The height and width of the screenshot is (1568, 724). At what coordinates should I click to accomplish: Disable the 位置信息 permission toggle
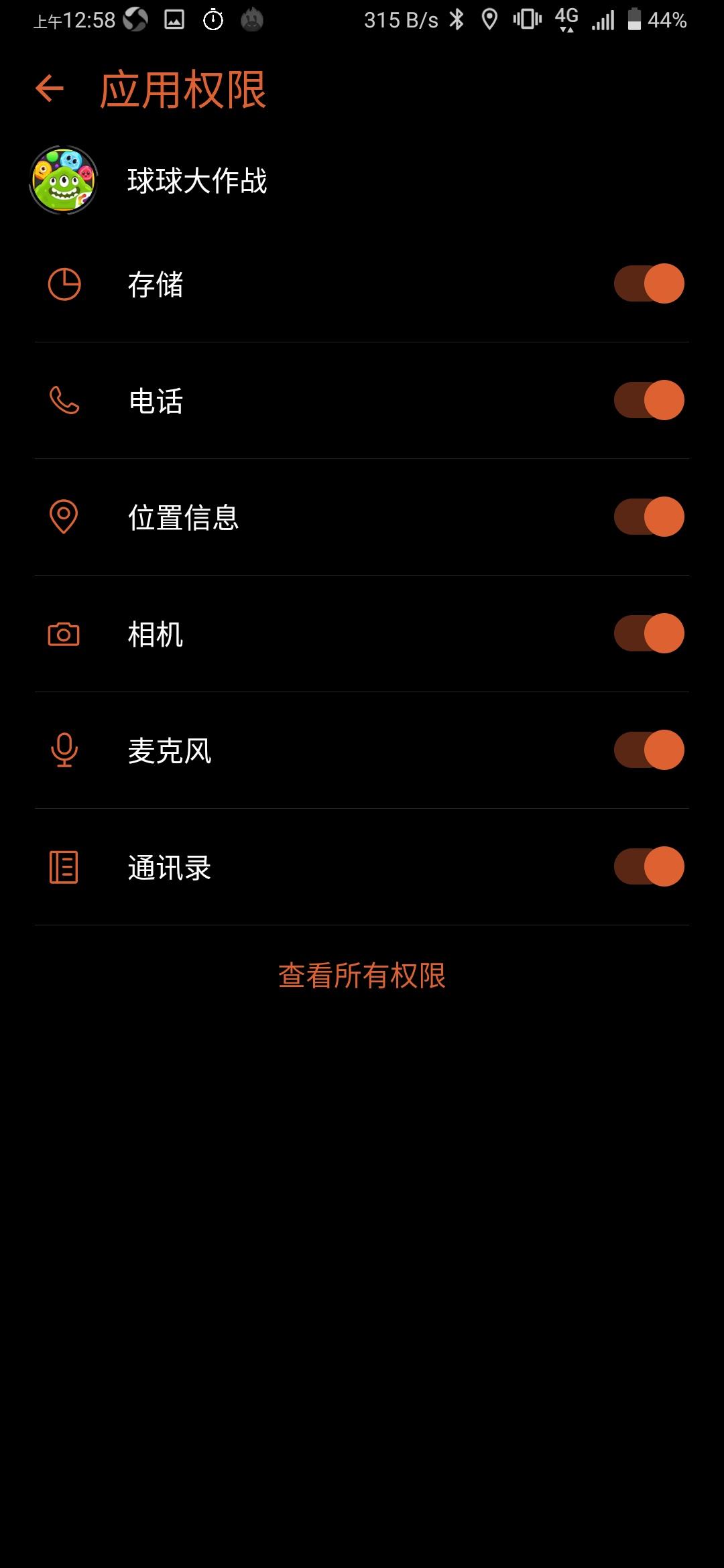(647, 517)
